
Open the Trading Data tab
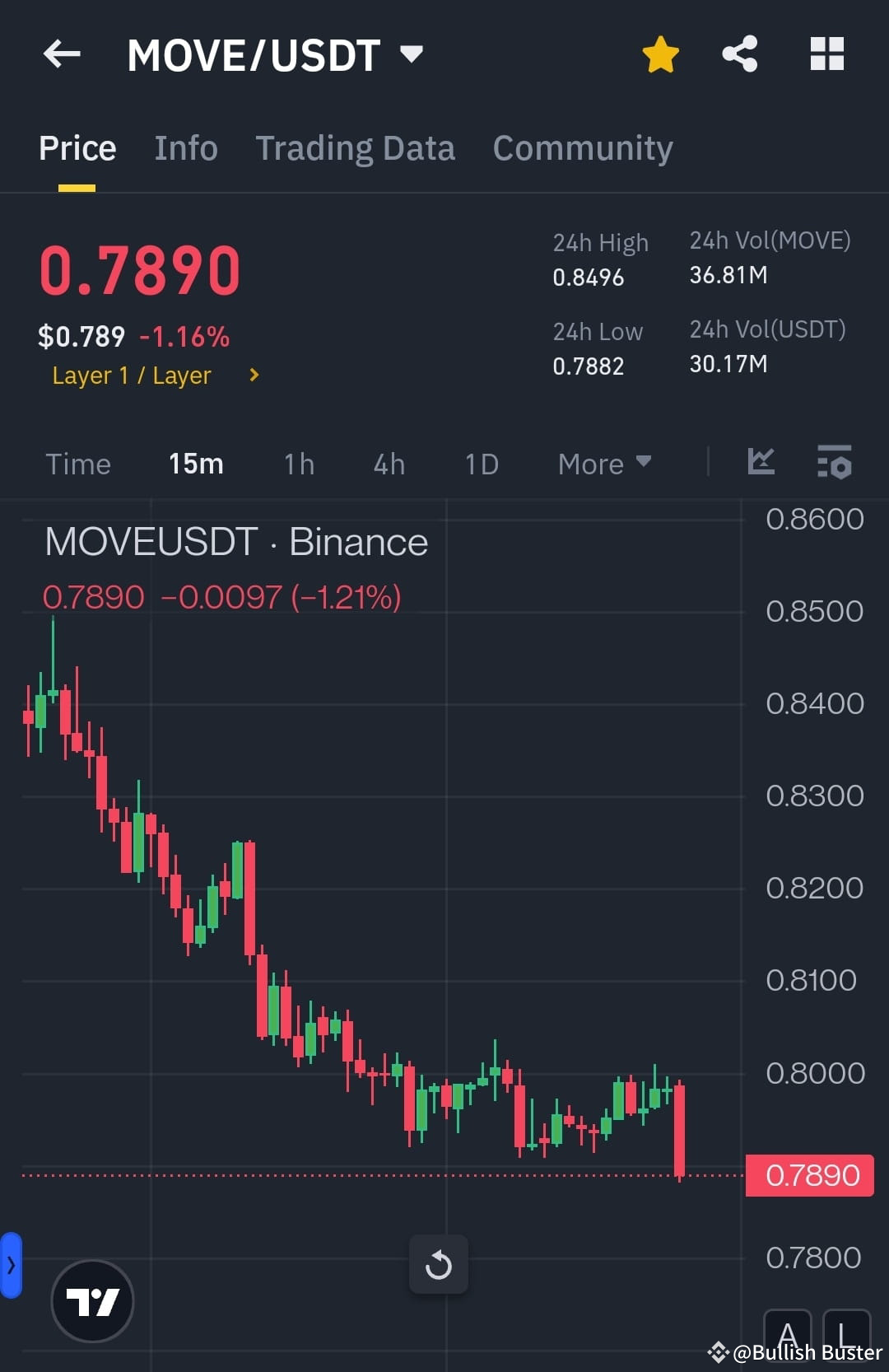356,148
